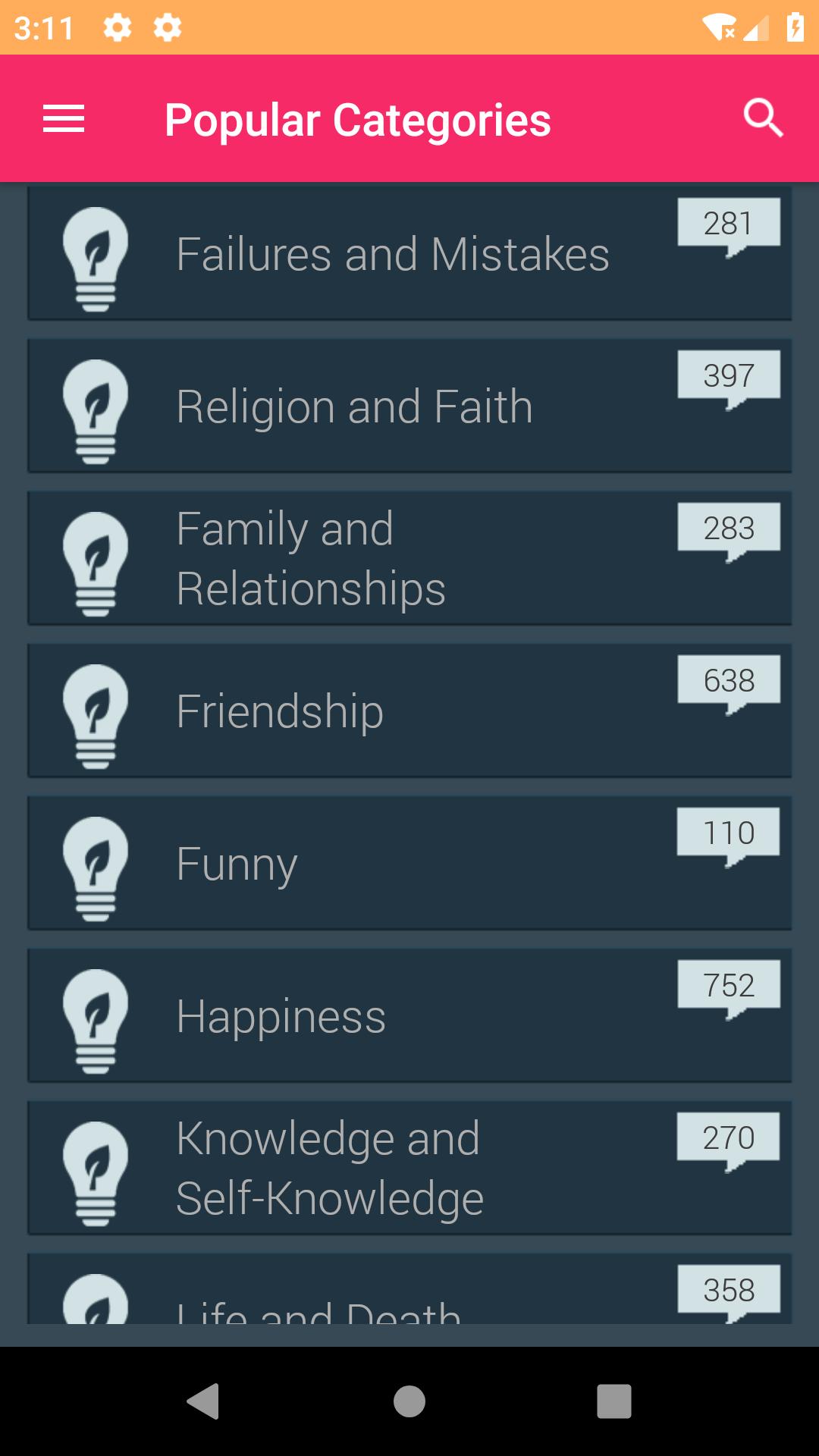Tap the search magnifier icon
This screenshot has height=1456, width=819.
tap(763, 118)
